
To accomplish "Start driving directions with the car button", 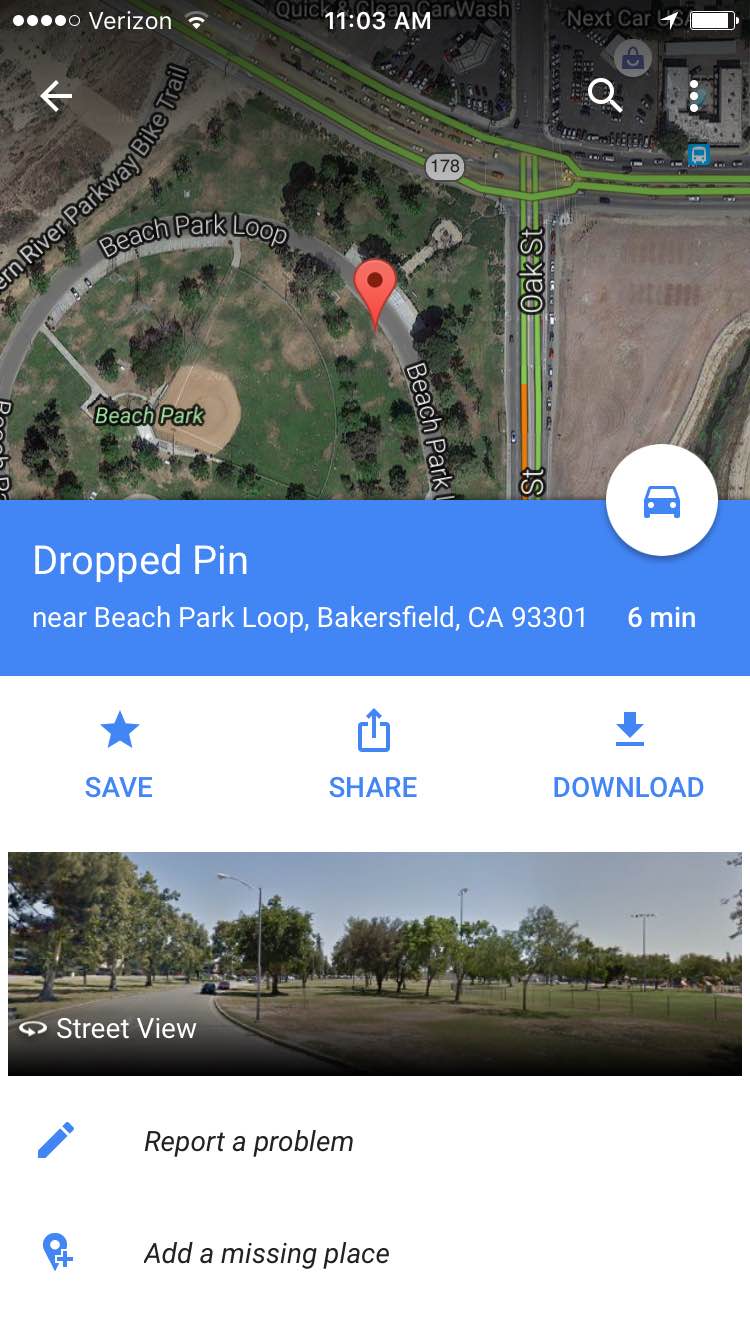I will point(661,501).
